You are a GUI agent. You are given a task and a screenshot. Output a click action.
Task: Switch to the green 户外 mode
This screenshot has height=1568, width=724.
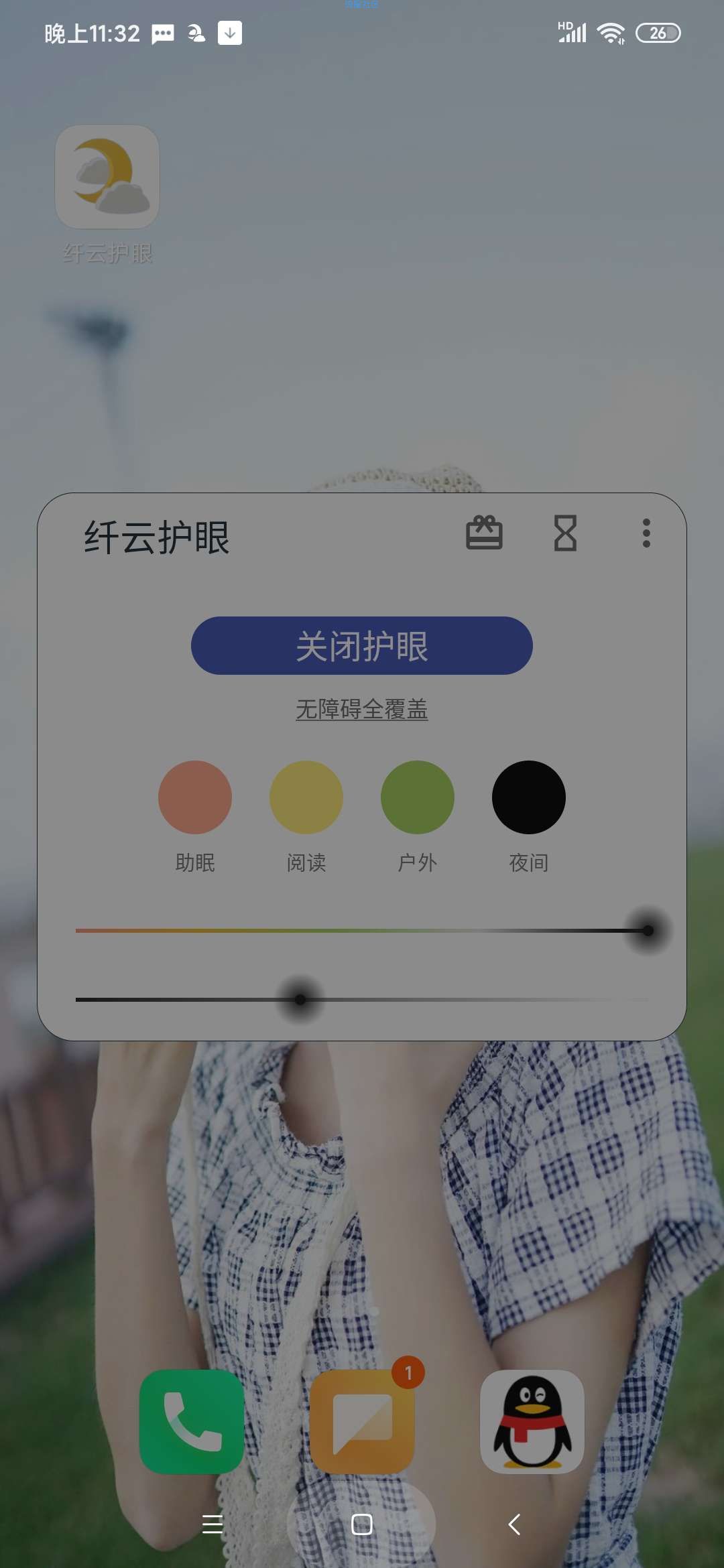click(x=418, y=797)
